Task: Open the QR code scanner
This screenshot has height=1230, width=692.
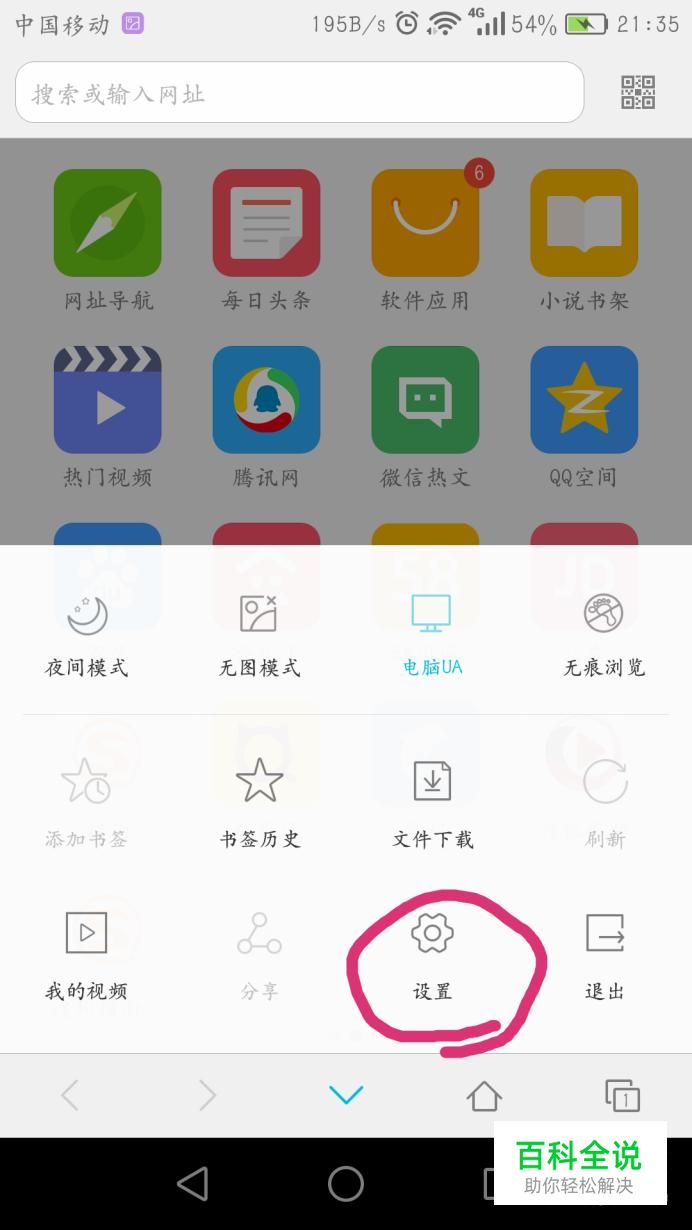Action: coord(638,92)
